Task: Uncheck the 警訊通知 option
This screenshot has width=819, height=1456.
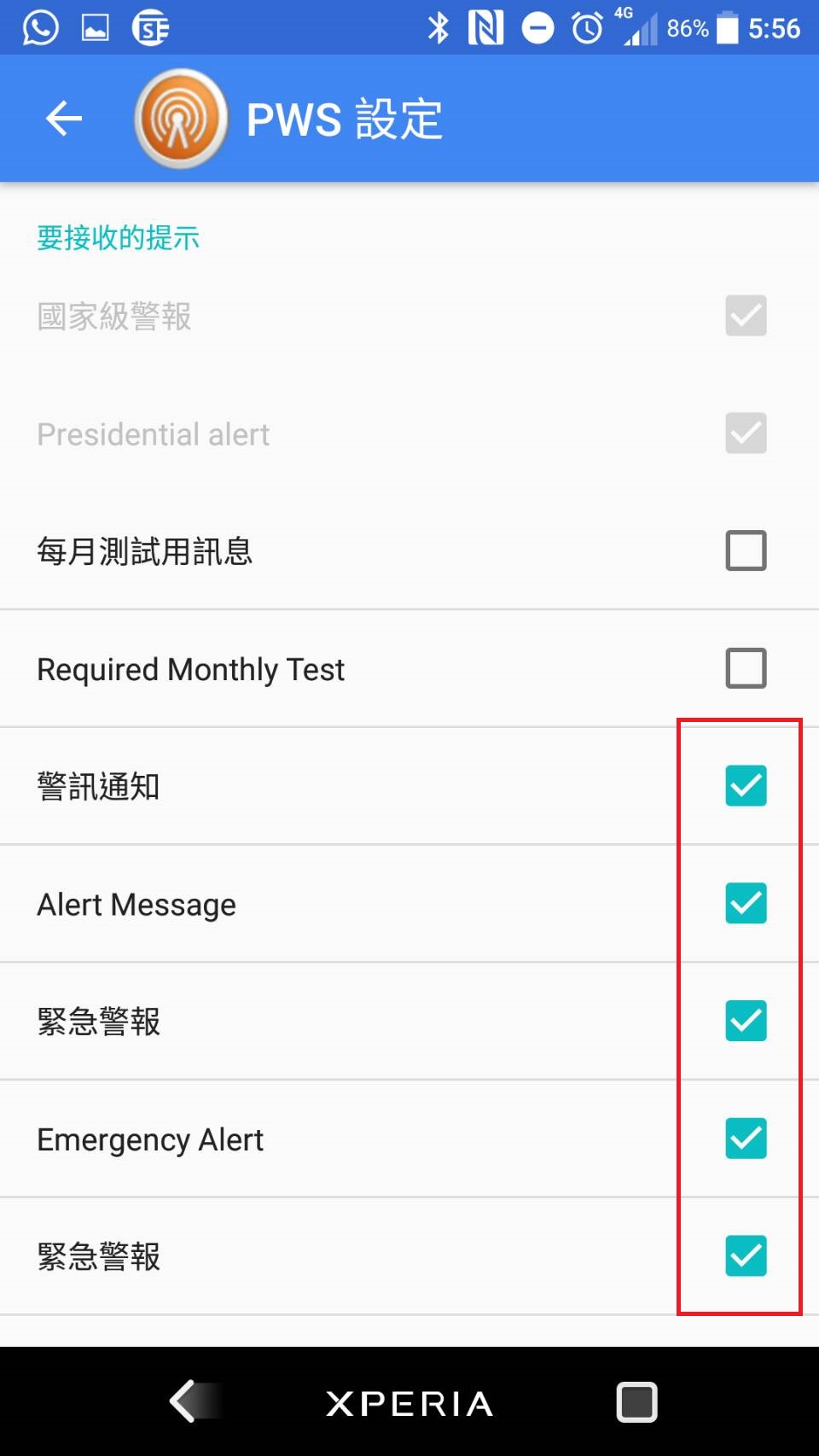Action: pos(746,786)
